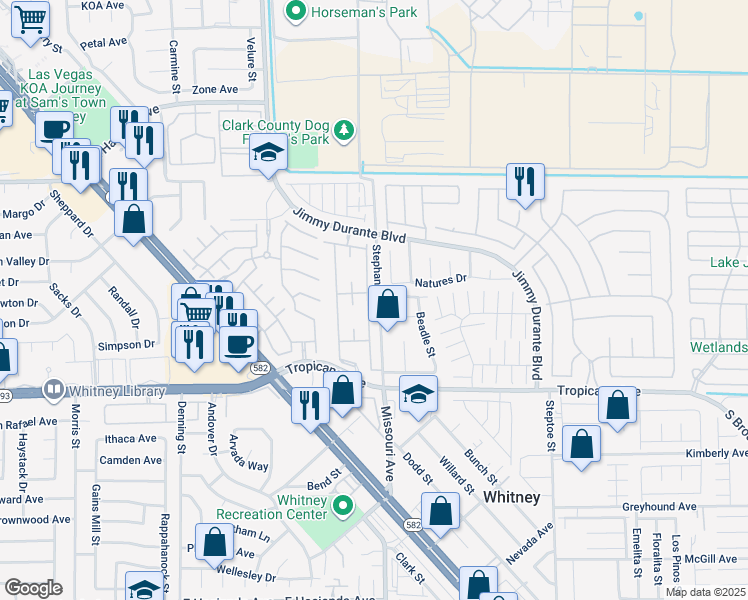This screenshot has height=600, width=748.
Task: Open the Whitney Recreation Center pin
Action: coord(343,507)
